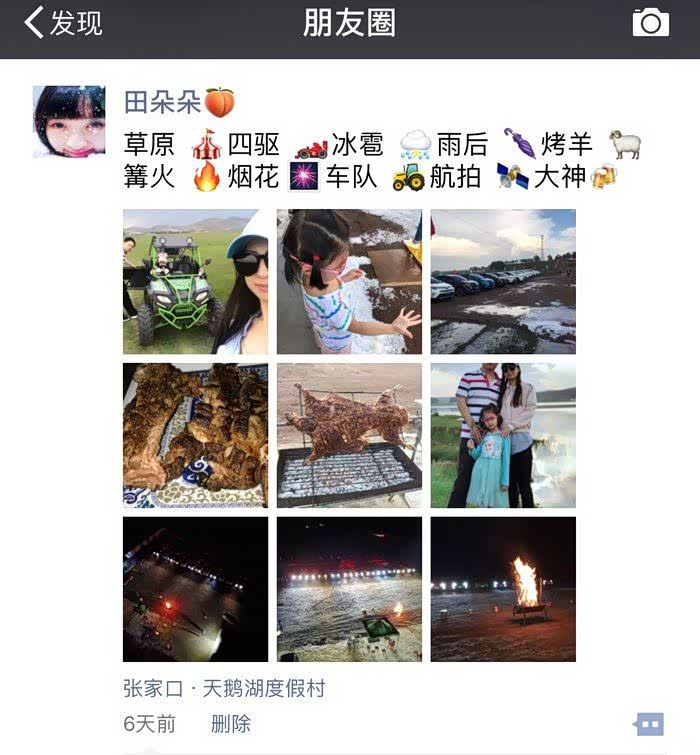Viewport: 700px width, 755px height.
Task: View the photo of girl touching hail
Action: (x=349, y=281)
